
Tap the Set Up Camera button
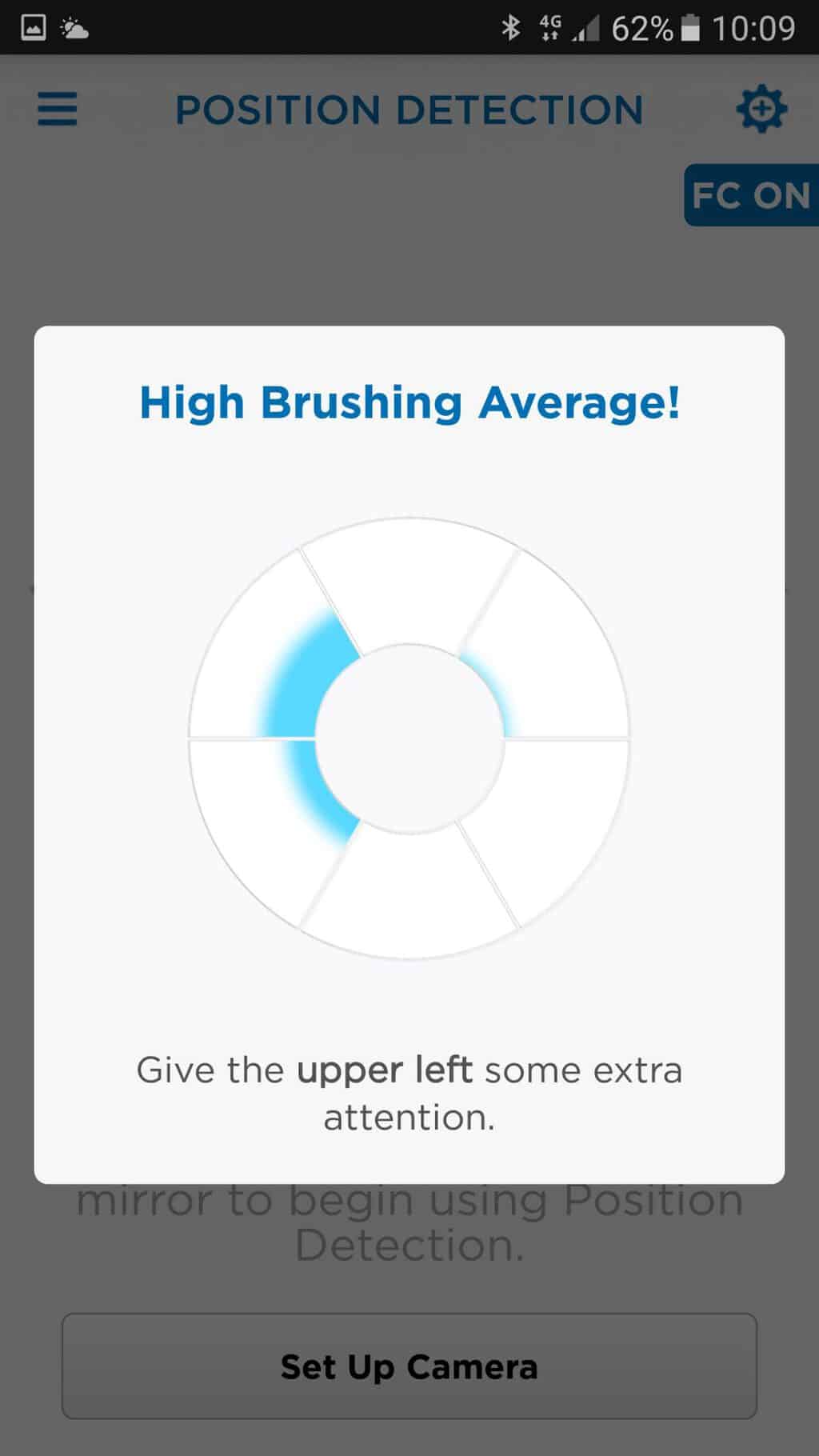[x=409, y=1366]
